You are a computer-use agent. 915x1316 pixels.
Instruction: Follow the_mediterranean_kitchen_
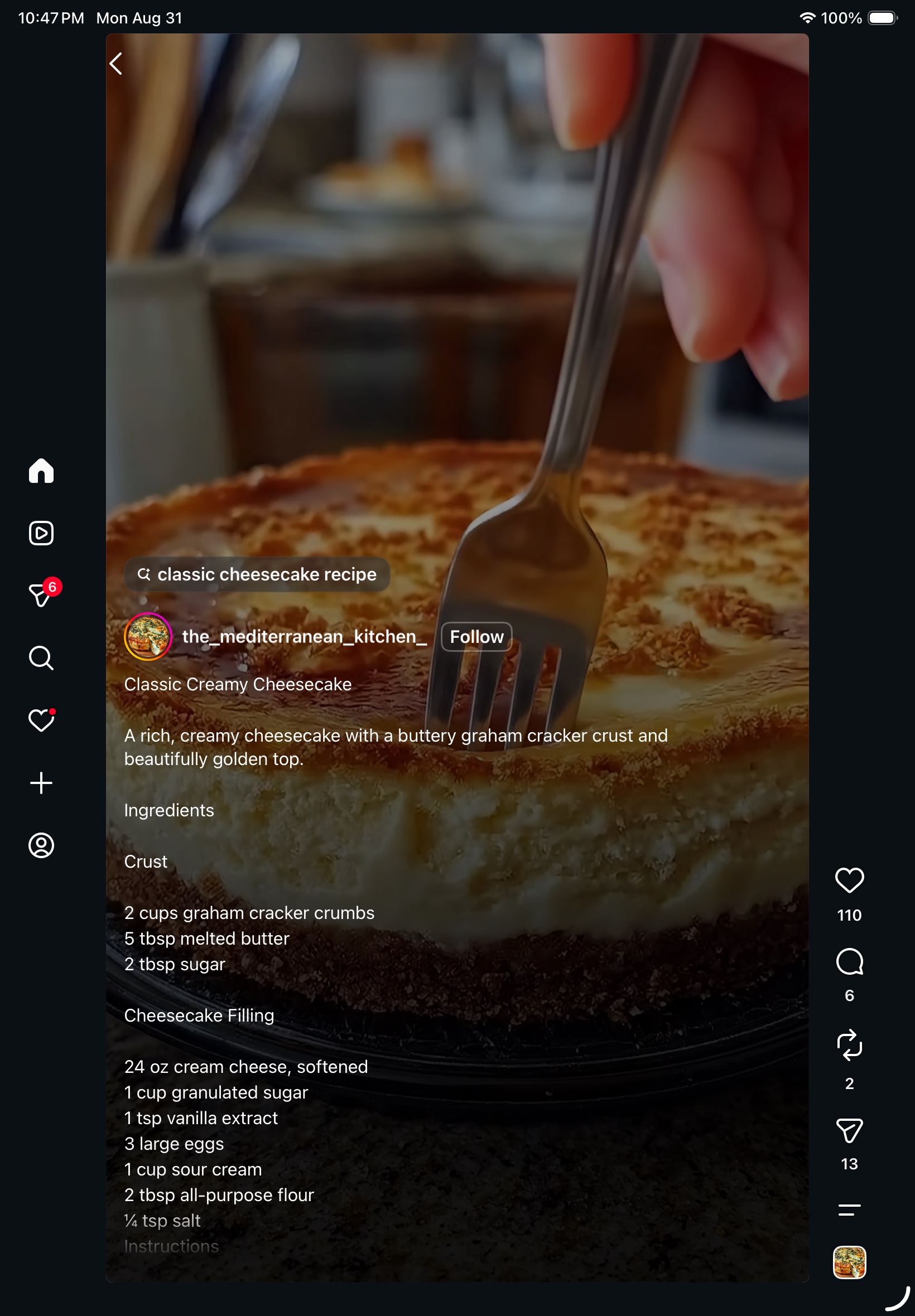476,636
